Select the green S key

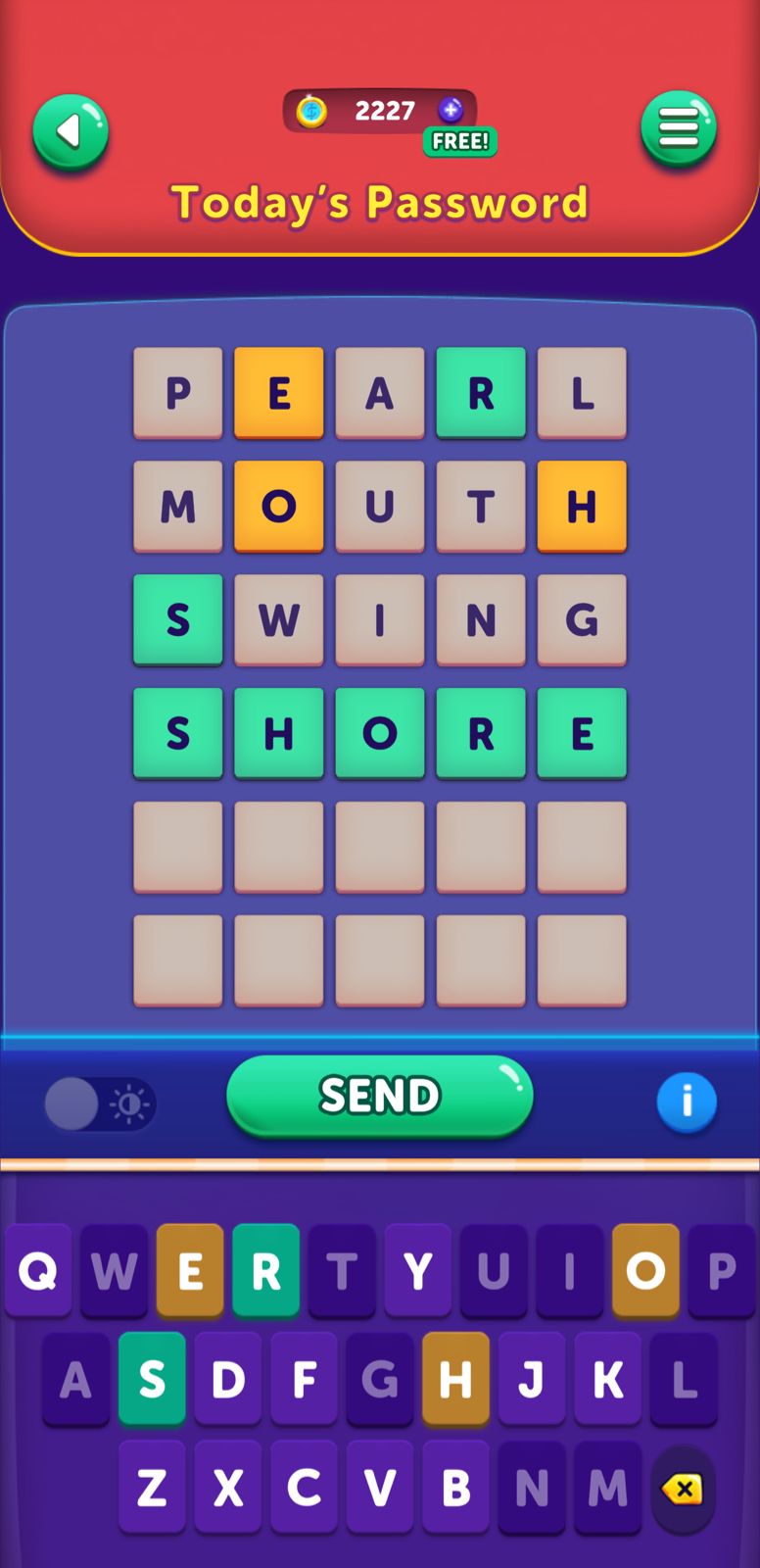(x=152, y=1379)
